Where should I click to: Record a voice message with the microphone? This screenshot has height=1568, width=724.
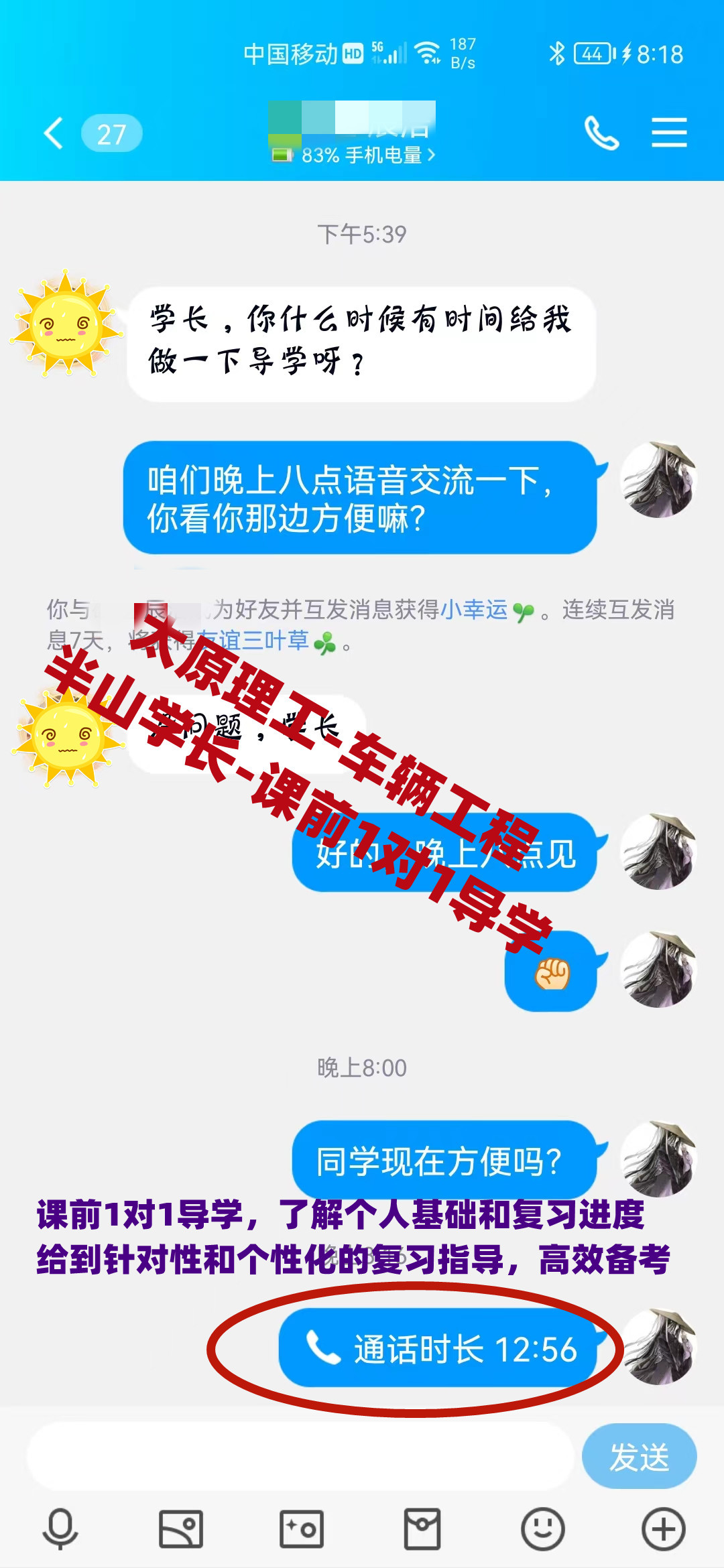[60, 1530]
